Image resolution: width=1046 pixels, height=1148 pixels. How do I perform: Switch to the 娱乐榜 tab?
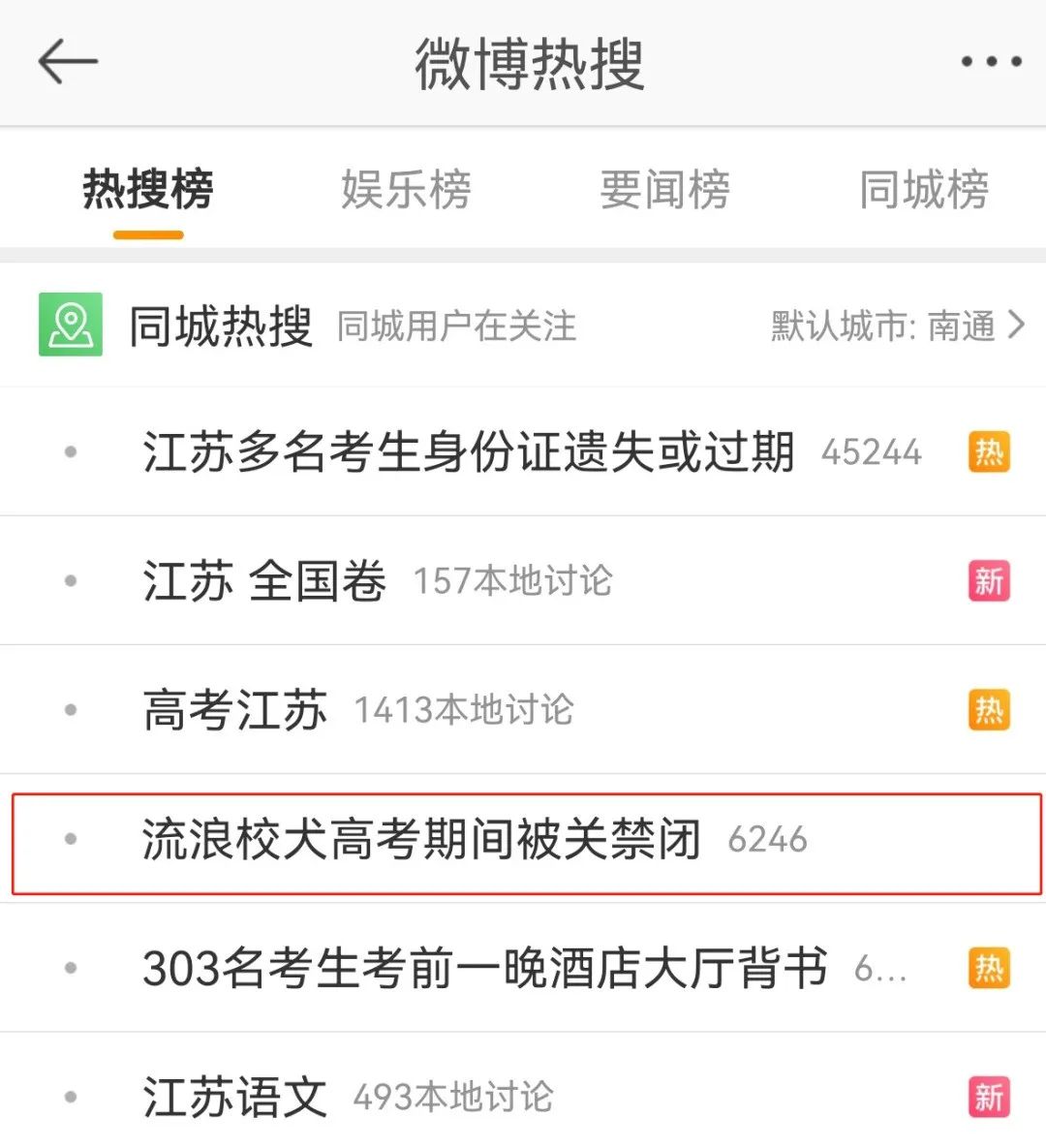point(406,189)
